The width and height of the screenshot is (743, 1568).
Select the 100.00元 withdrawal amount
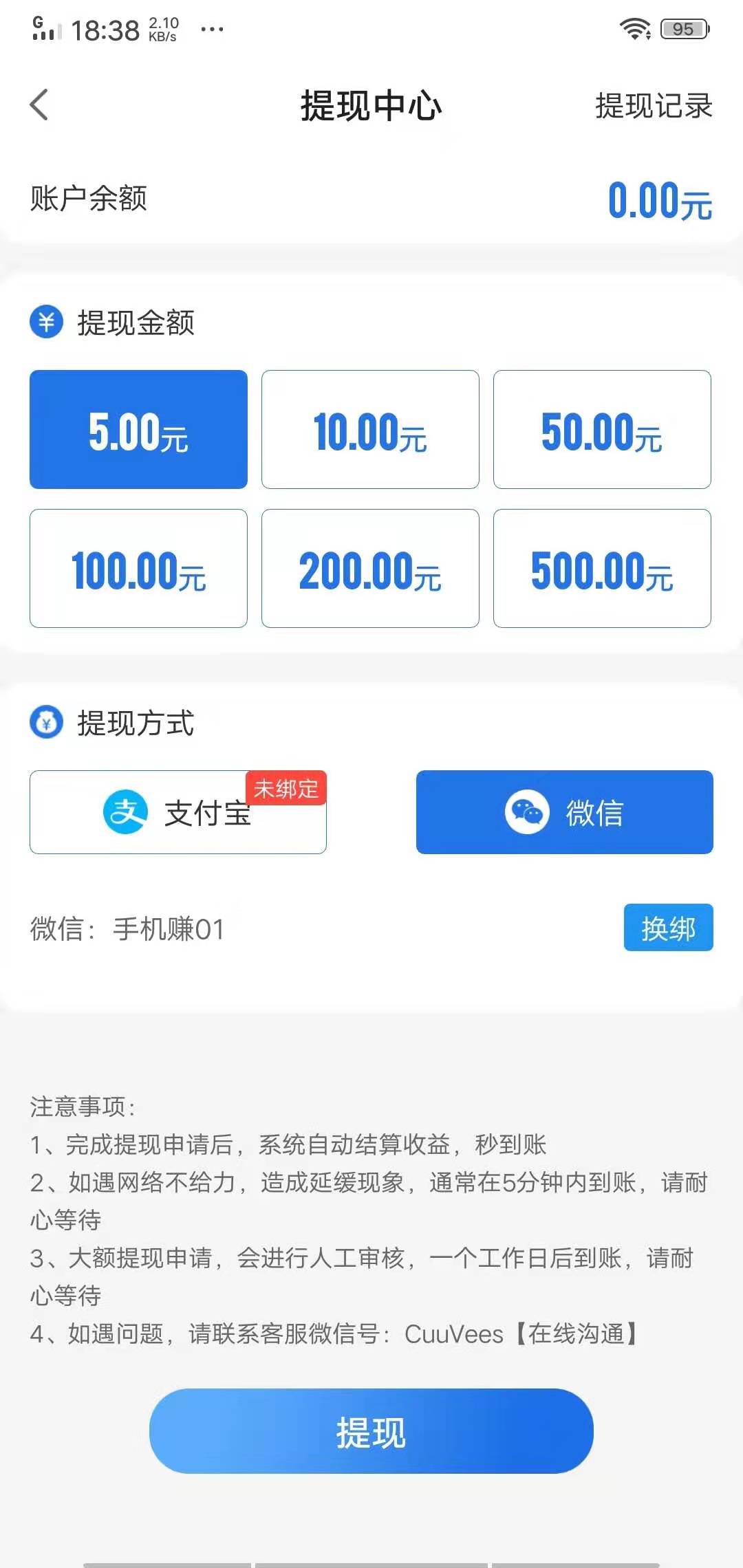[x=138, y=567]
